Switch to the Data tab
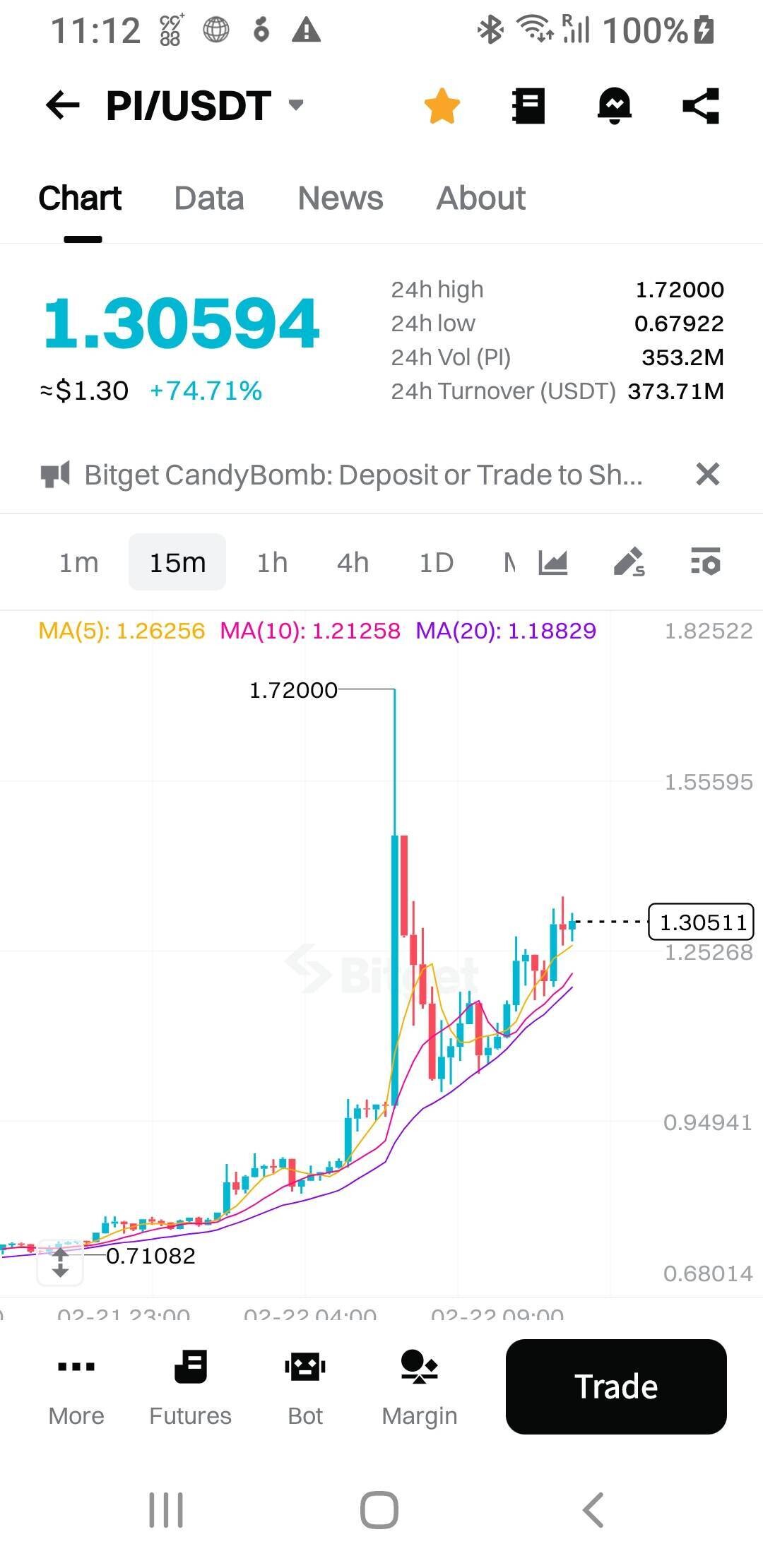 (x=209, y=198)
